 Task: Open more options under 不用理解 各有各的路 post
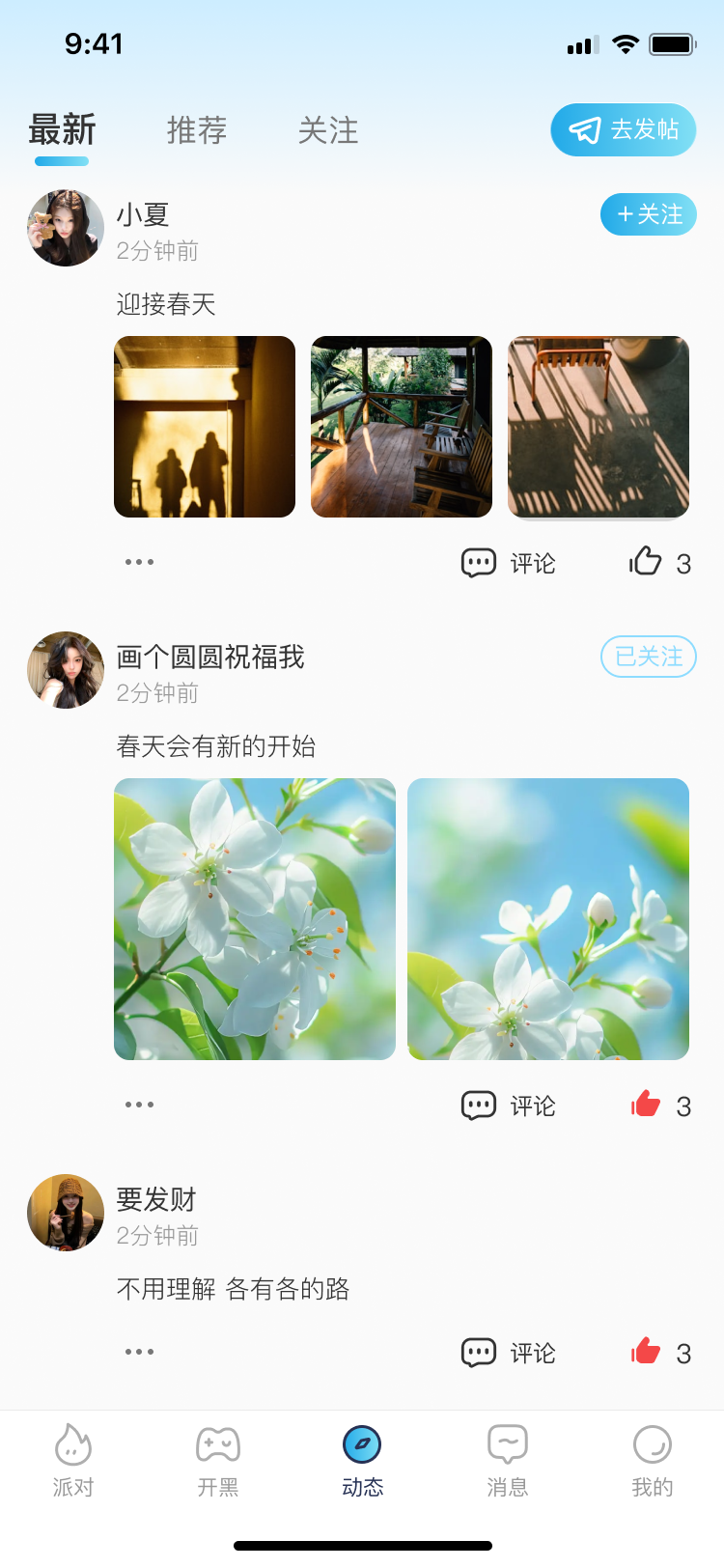[x=139, y=1352]
